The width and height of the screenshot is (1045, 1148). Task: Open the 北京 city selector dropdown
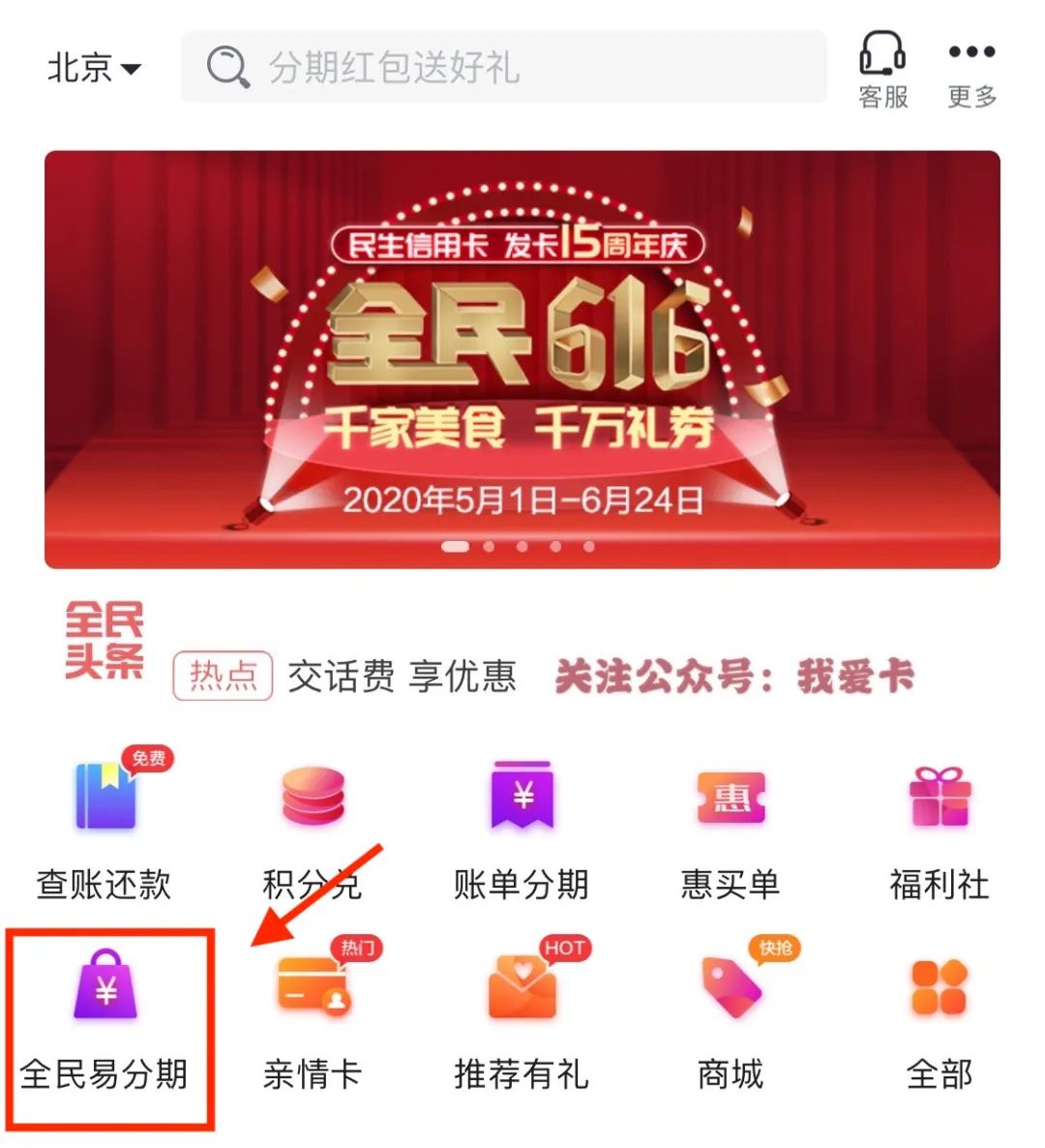click(94, 68)
